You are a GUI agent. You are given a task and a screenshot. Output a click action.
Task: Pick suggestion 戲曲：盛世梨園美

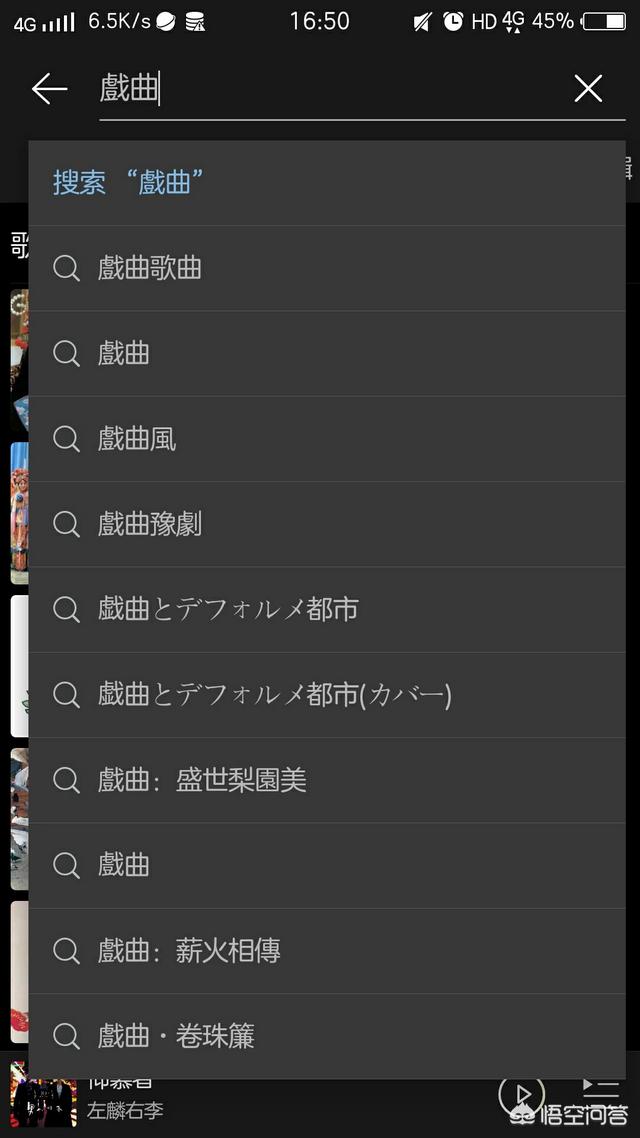click(x=327, y=780)
